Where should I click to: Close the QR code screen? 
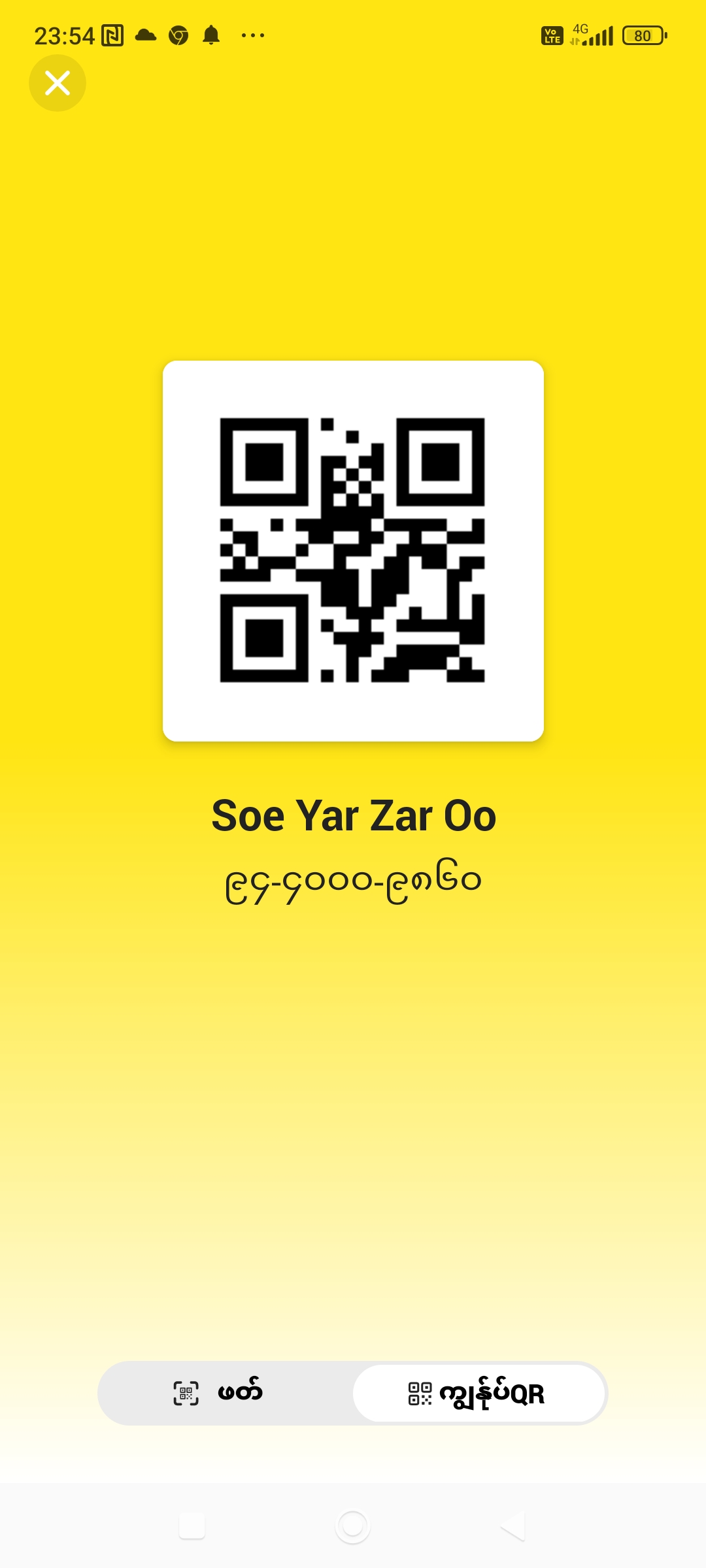click(58, 83)
